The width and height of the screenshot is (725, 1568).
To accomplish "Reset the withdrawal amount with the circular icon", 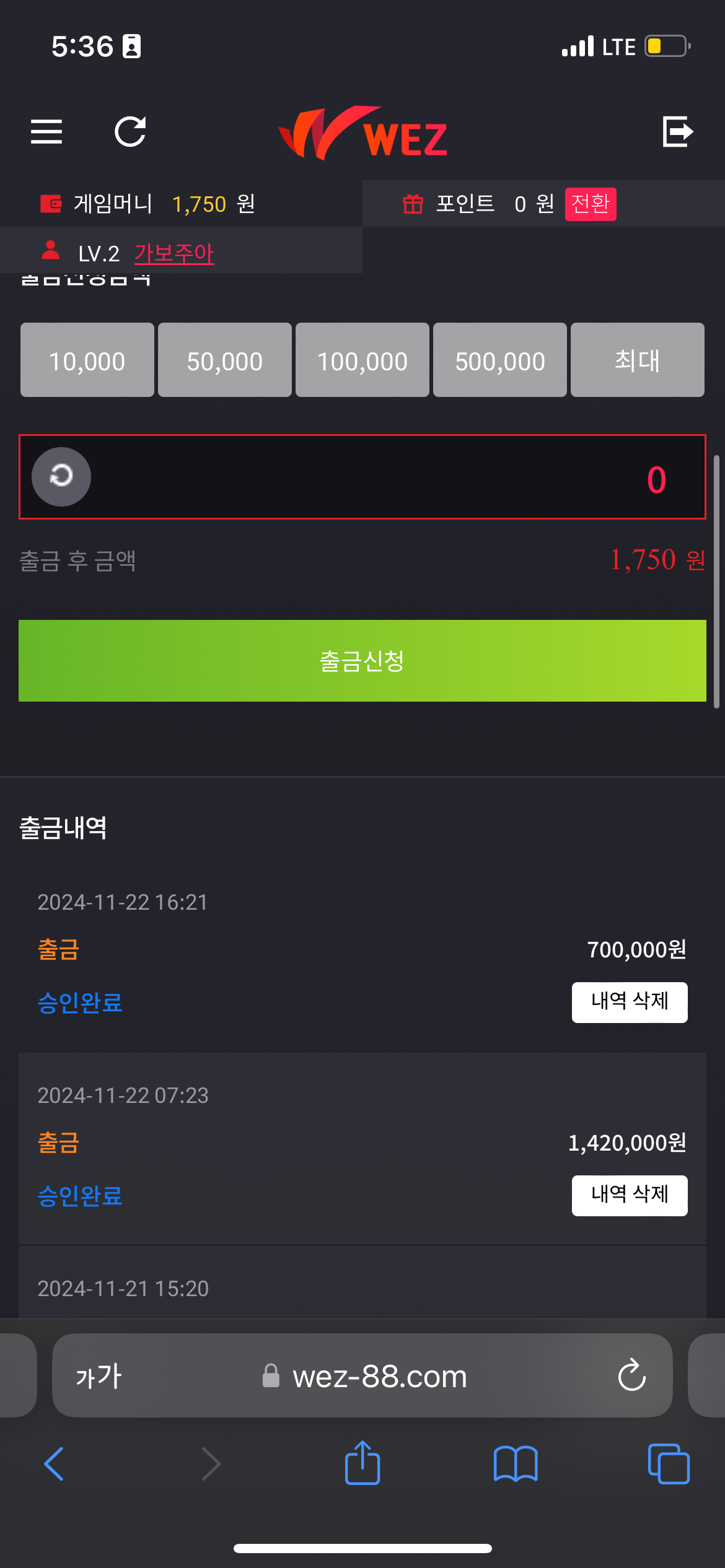I will pyautogui.click(x=61, y=476).
